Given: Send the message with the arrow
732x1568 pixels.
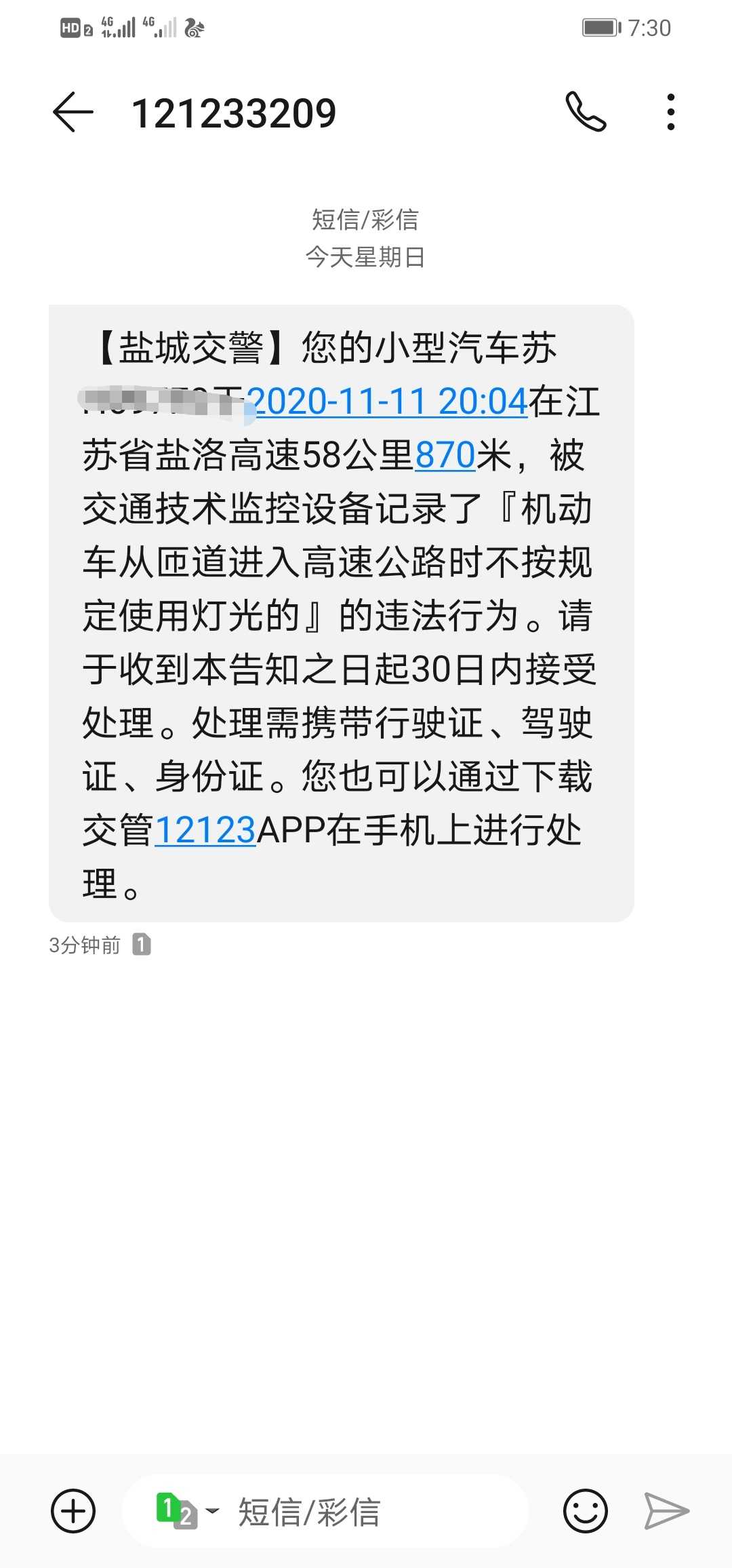Looking at the screenshot, I should pyautogui.click(x=666, y=1511).
